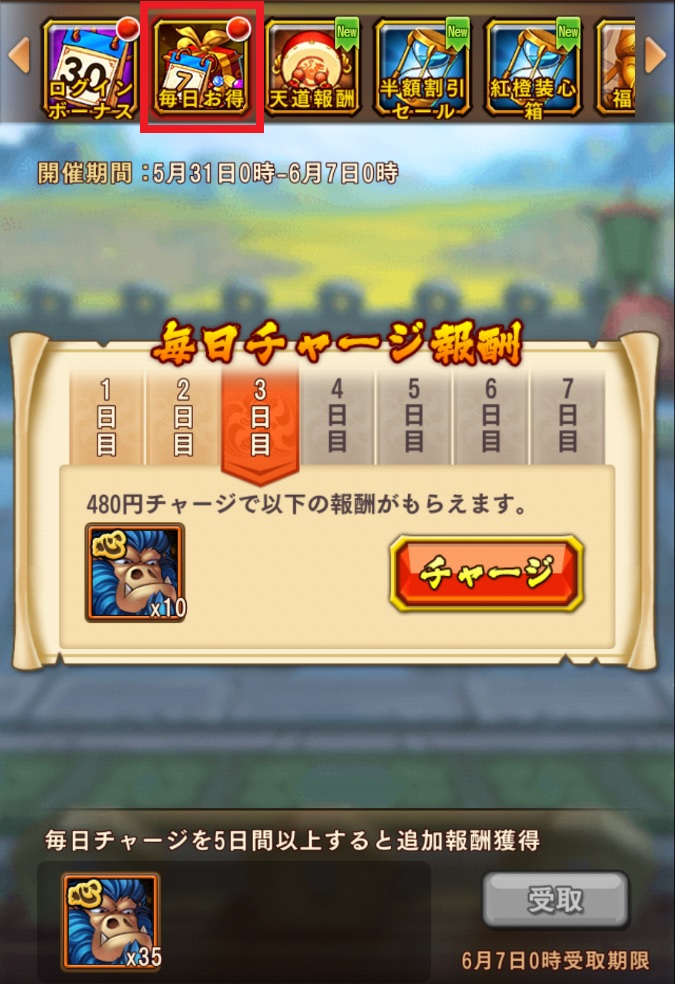The height and width of the screenshot is (984, 675).
Task: Tap the red チャージ button
Action: (x=486, y=574)
